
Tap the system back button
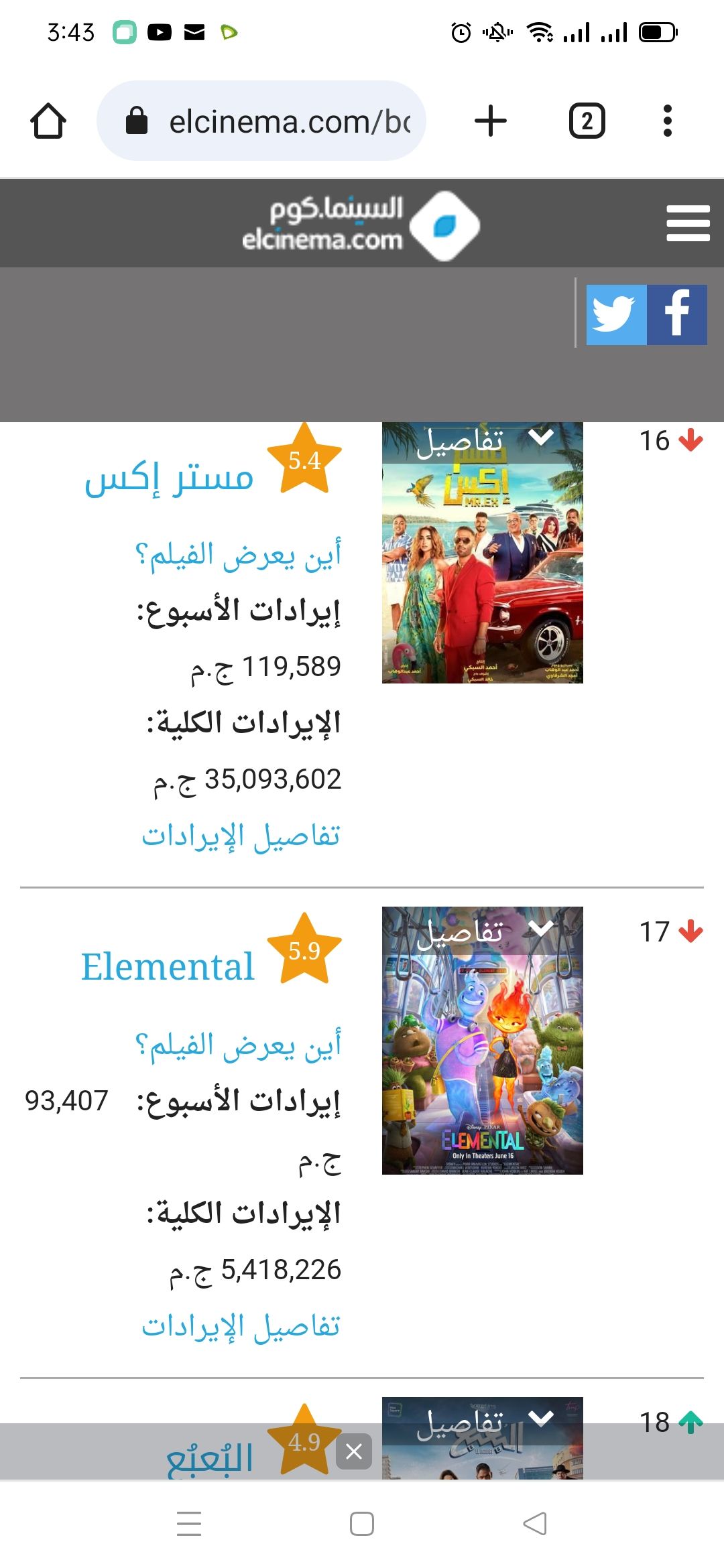point(534,1523)
